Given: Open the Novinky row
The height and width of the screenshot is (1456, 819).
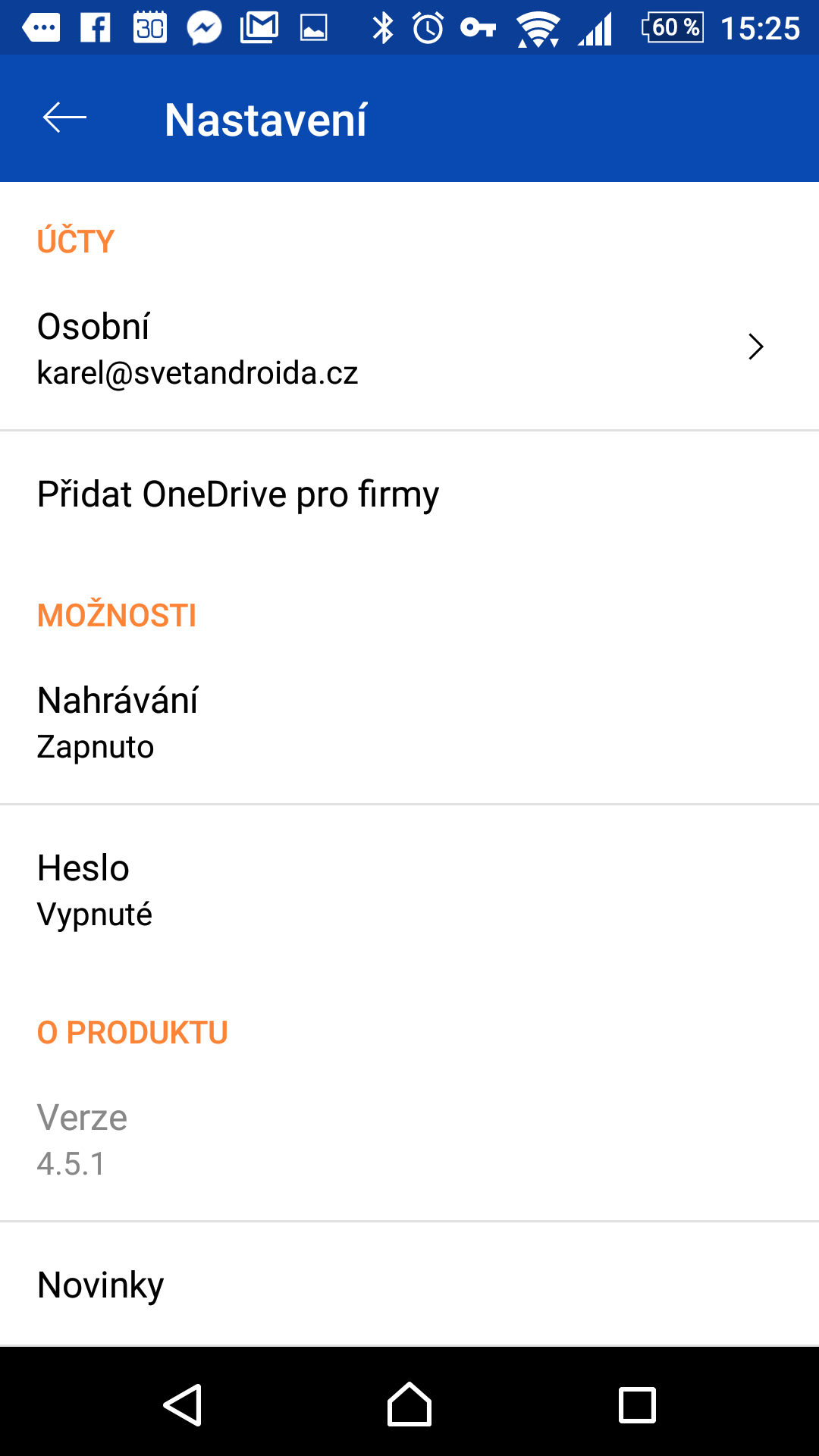Looking at the screenshot, I should click(x=409, y=1285).
